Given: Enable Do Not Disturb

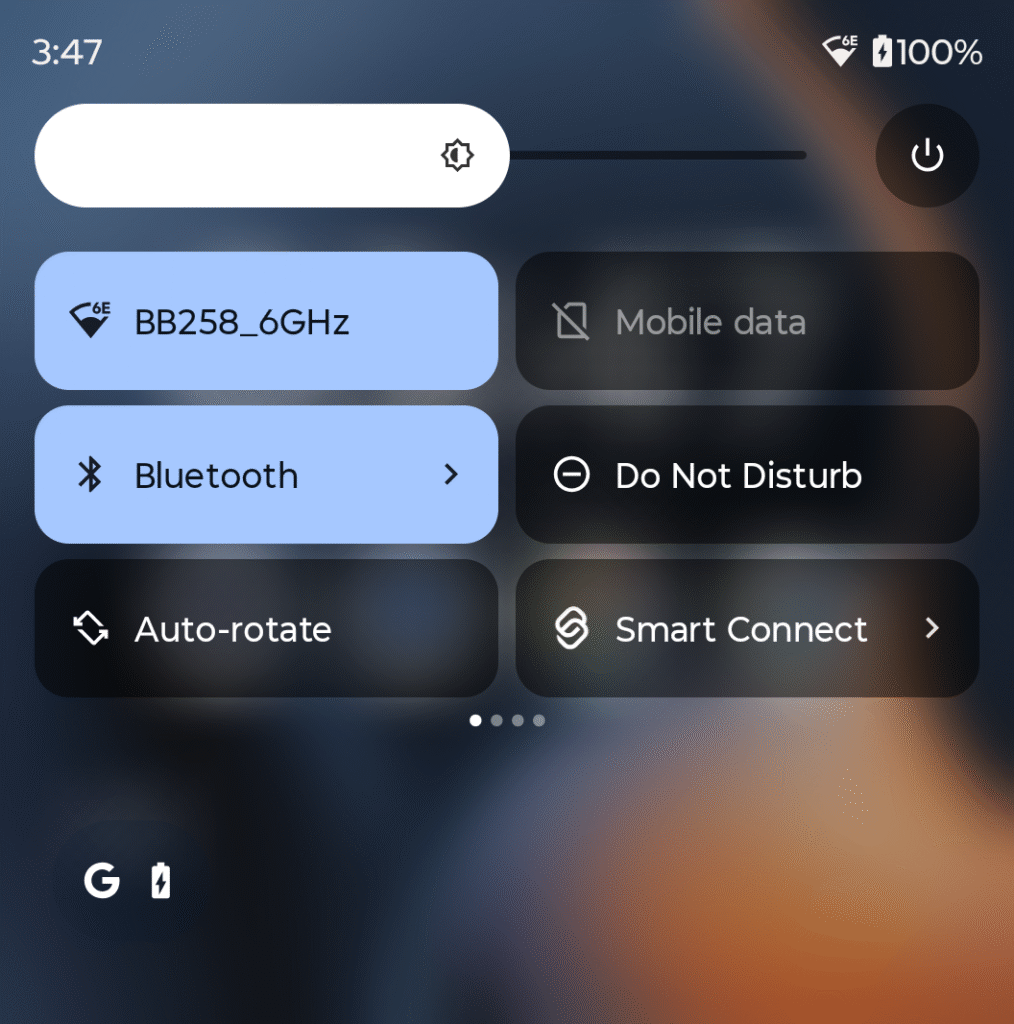Looking at the screenshot, I should pyautogui.click(x=747, y=475).
